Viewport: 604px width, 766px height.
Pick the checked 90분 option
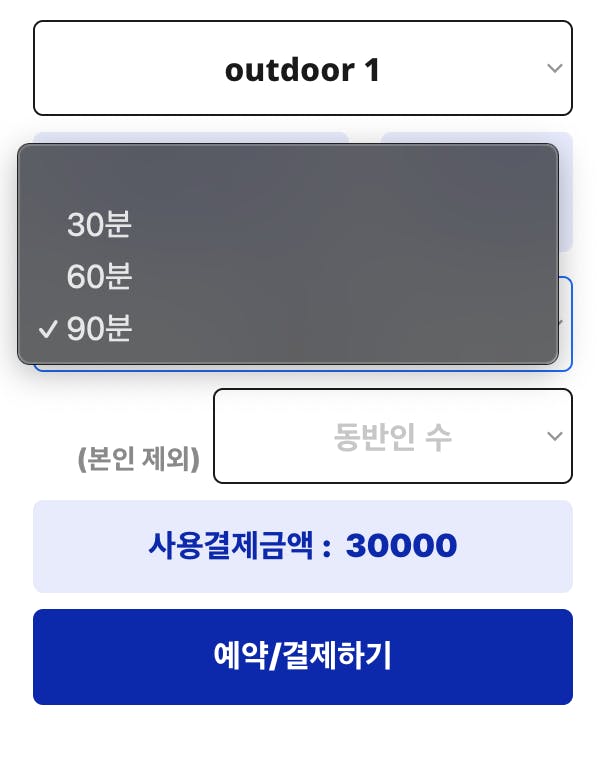[99, 328]
